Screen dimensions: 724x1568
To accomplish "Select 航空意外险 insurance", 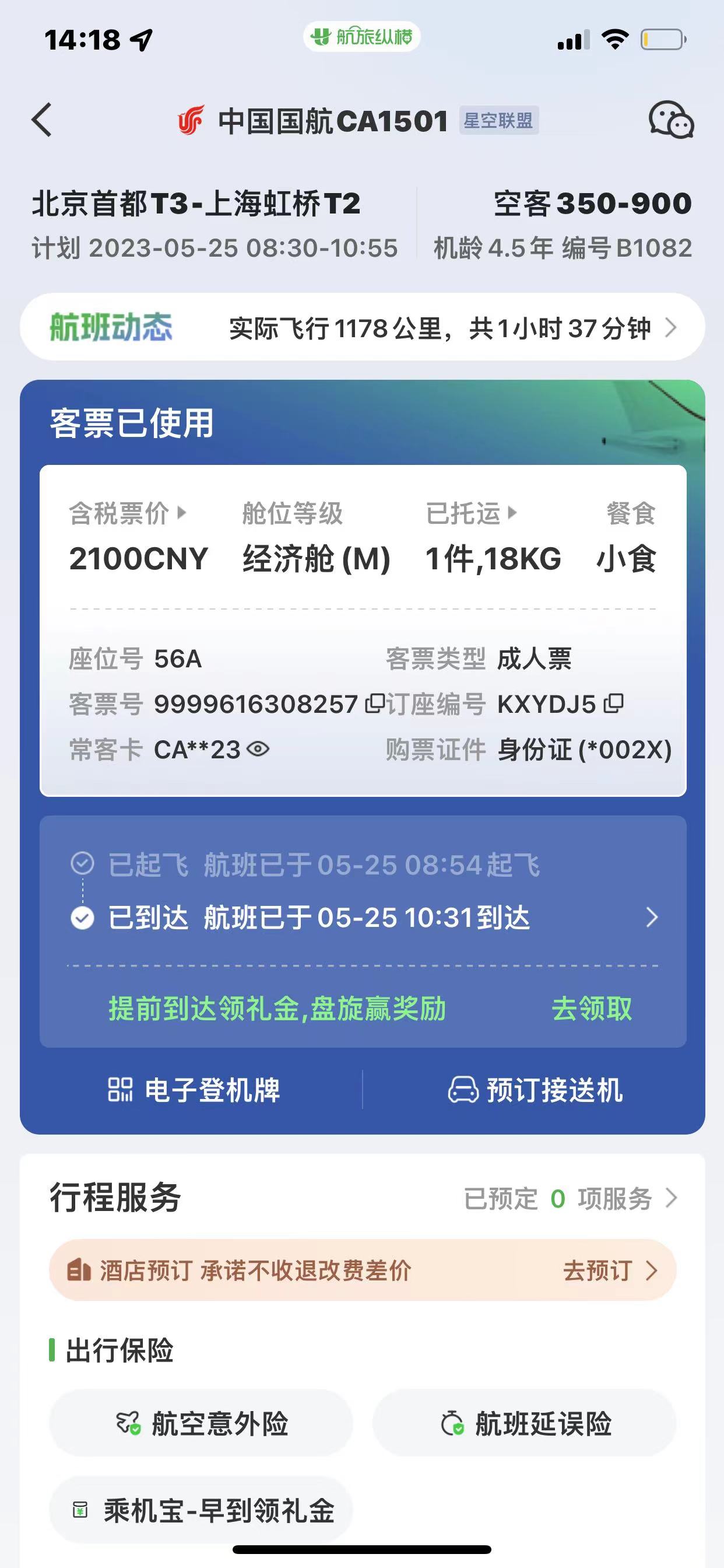I will (x=201, y=1424).
